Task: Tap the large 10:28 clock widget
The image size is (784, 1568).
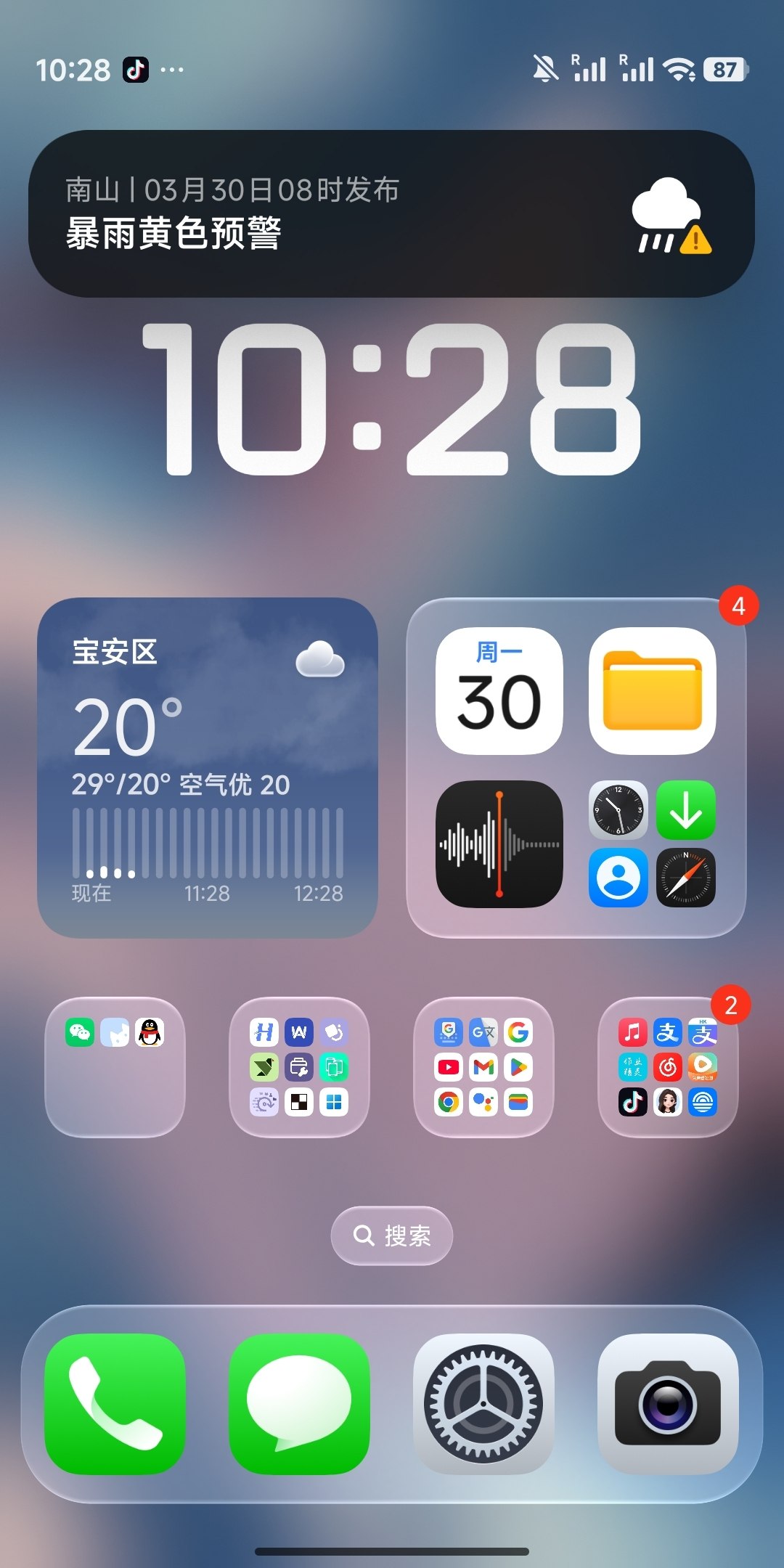Action: coord(392,399)
